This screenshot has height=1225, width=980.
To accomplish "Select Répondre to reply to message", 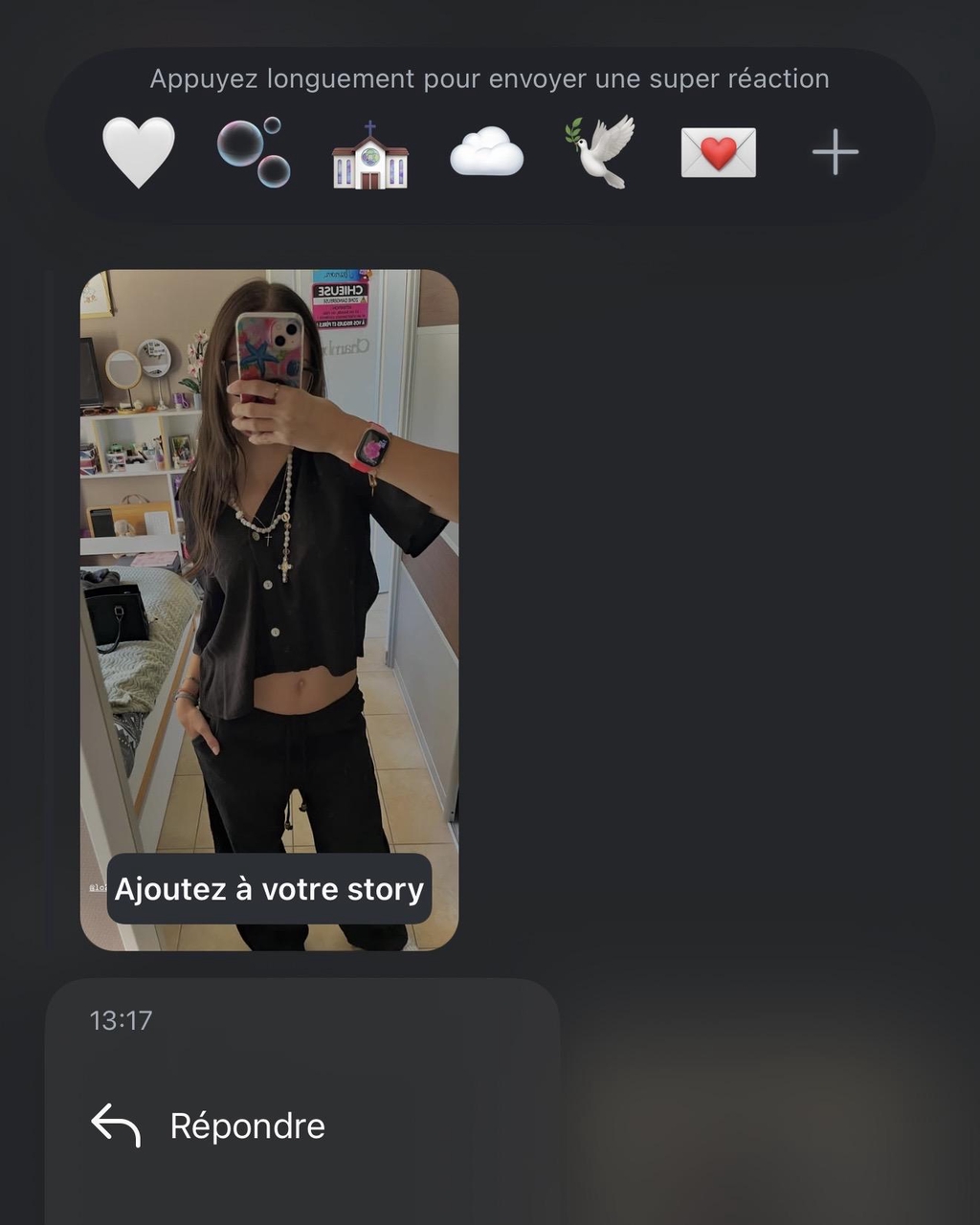I will [x=247, y=1125].
